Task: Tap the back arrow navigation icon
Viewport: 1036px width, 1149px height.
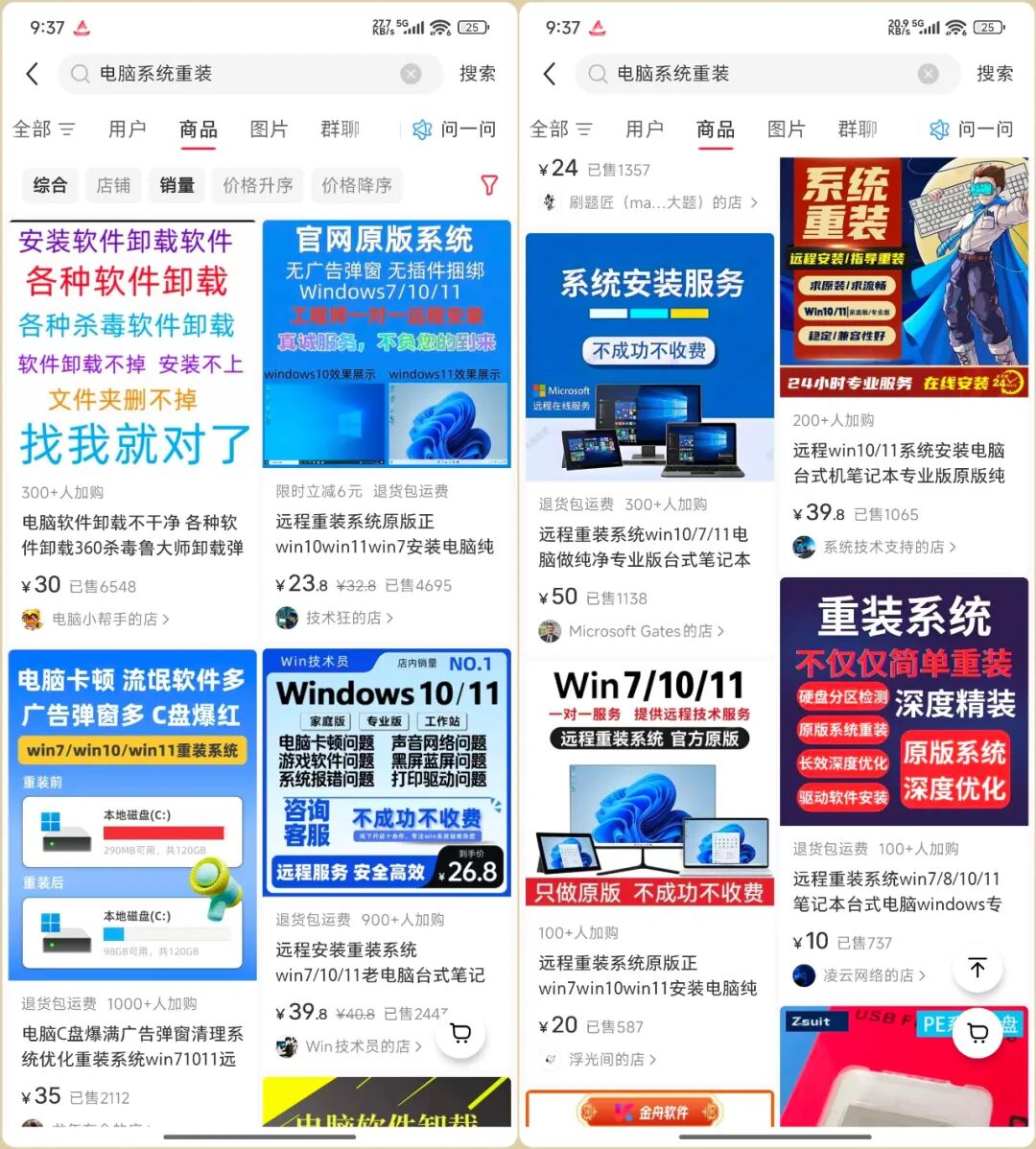Action: tap(32, 74)
